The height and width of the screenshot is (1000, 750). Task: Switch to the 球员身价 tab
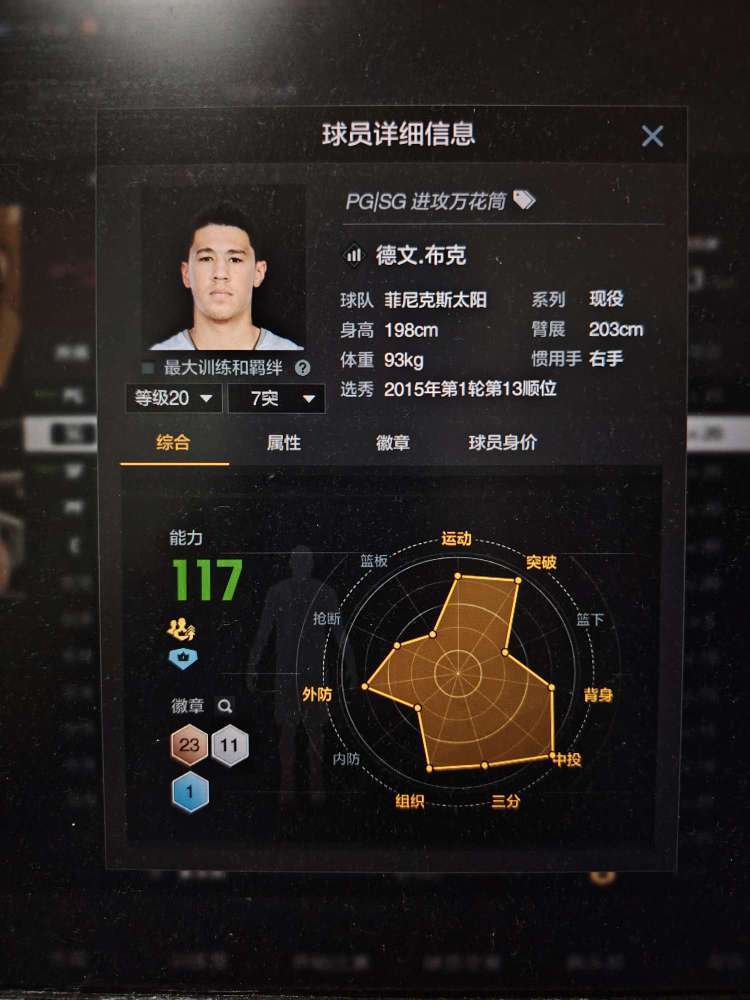(502, 443)
